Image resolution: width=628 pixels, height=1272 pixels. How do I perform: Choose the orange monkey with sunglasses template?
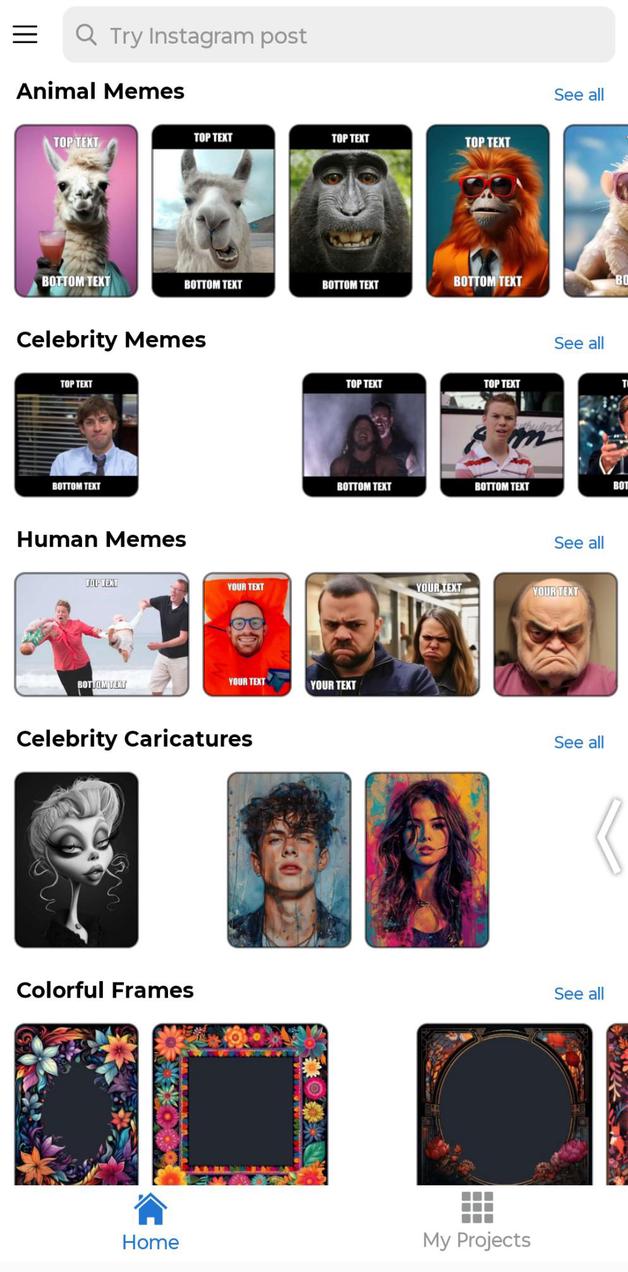pyautogui.click(x=487, y=211)
